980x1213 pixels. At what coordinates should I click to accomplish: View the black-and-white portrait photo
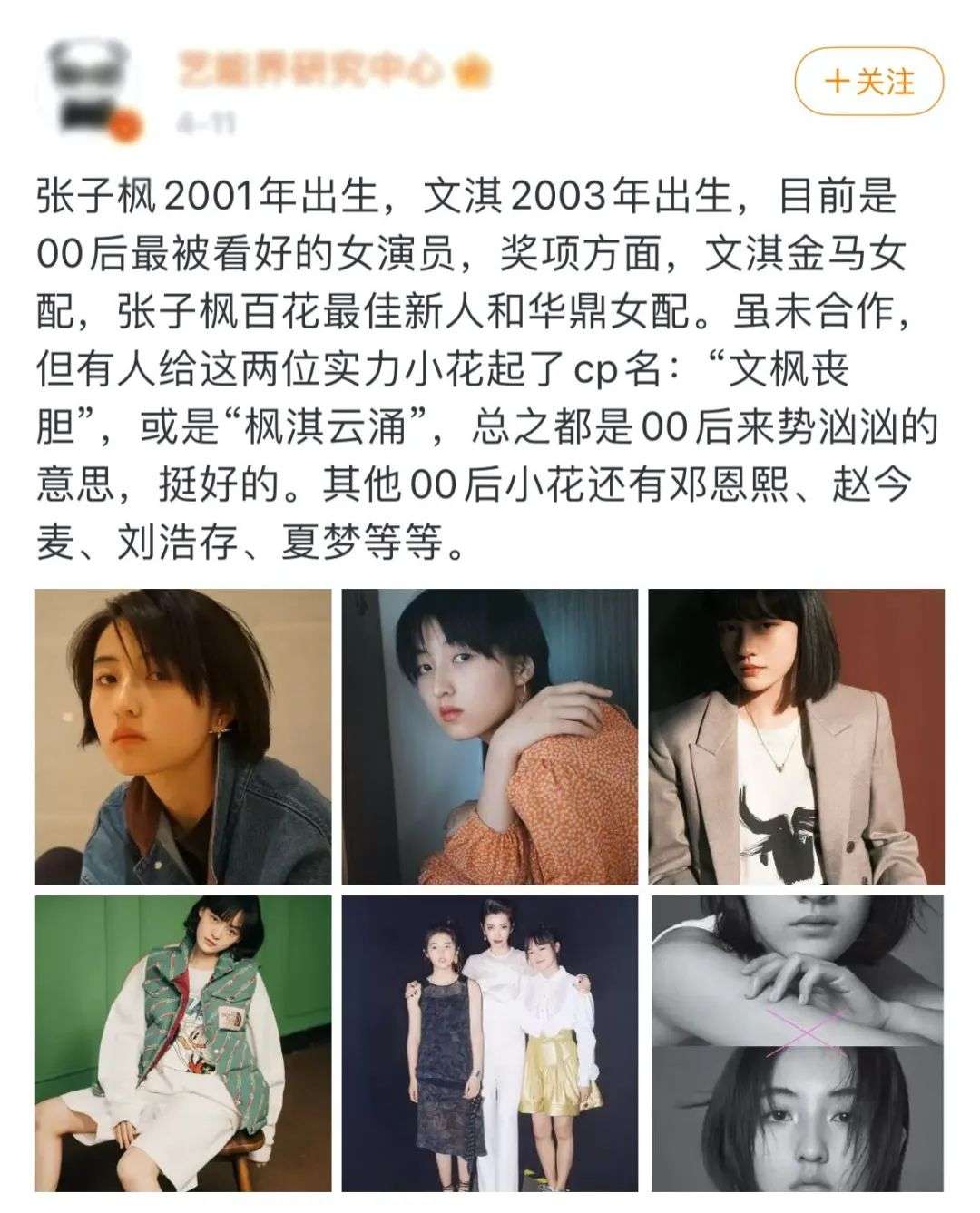[x=796, y=1042]
